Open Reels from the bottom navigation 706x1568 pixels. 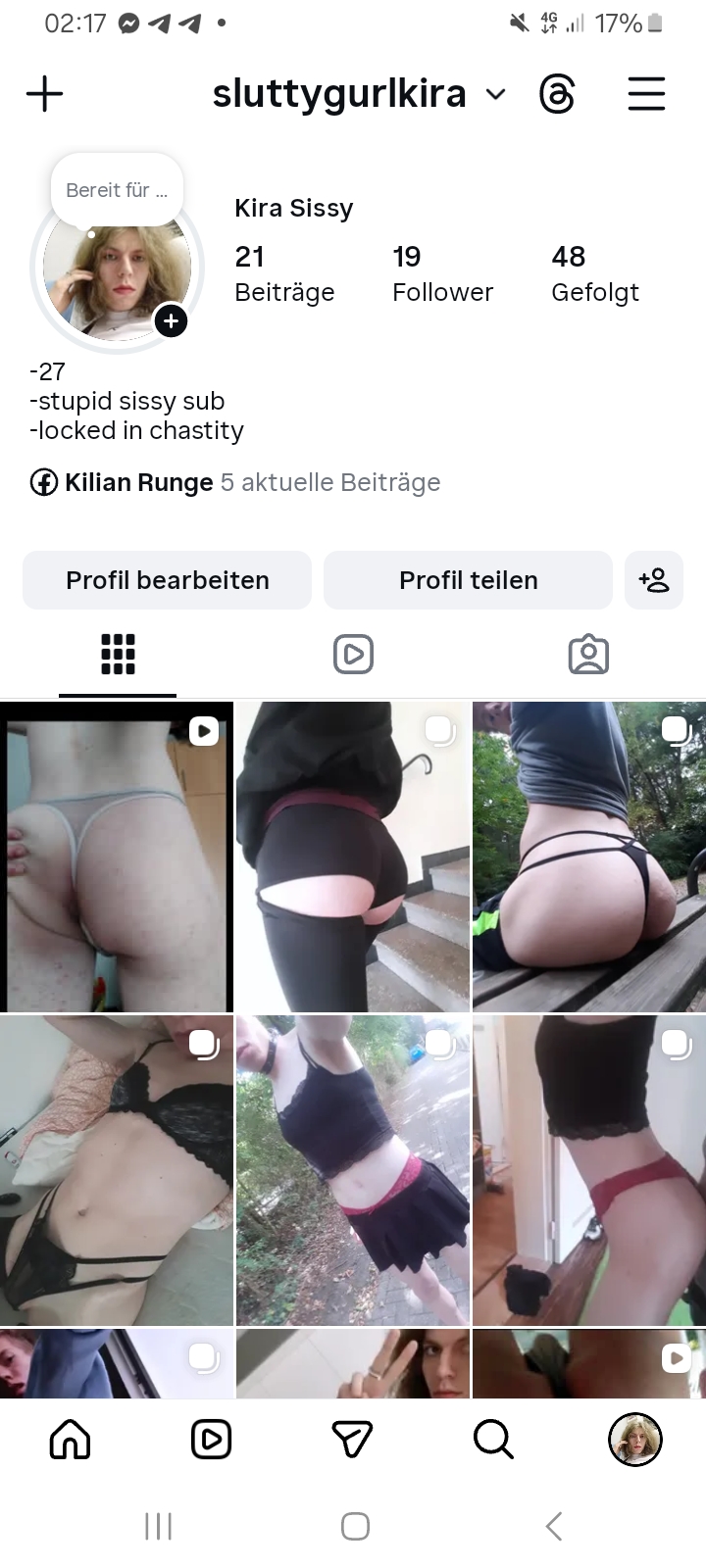[x=211, y=1439]
